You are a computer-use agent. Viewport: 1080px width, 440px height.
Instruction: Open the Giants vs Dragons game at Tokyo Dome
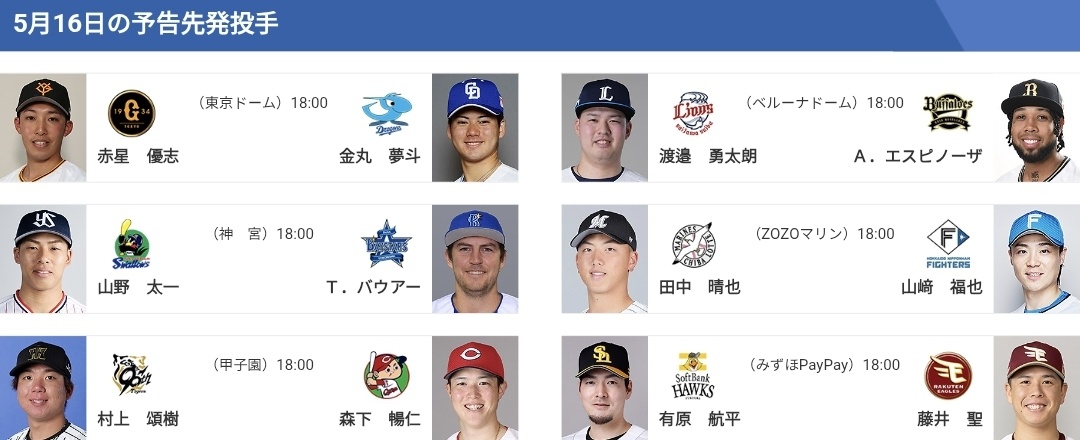[x=259, y=128]
